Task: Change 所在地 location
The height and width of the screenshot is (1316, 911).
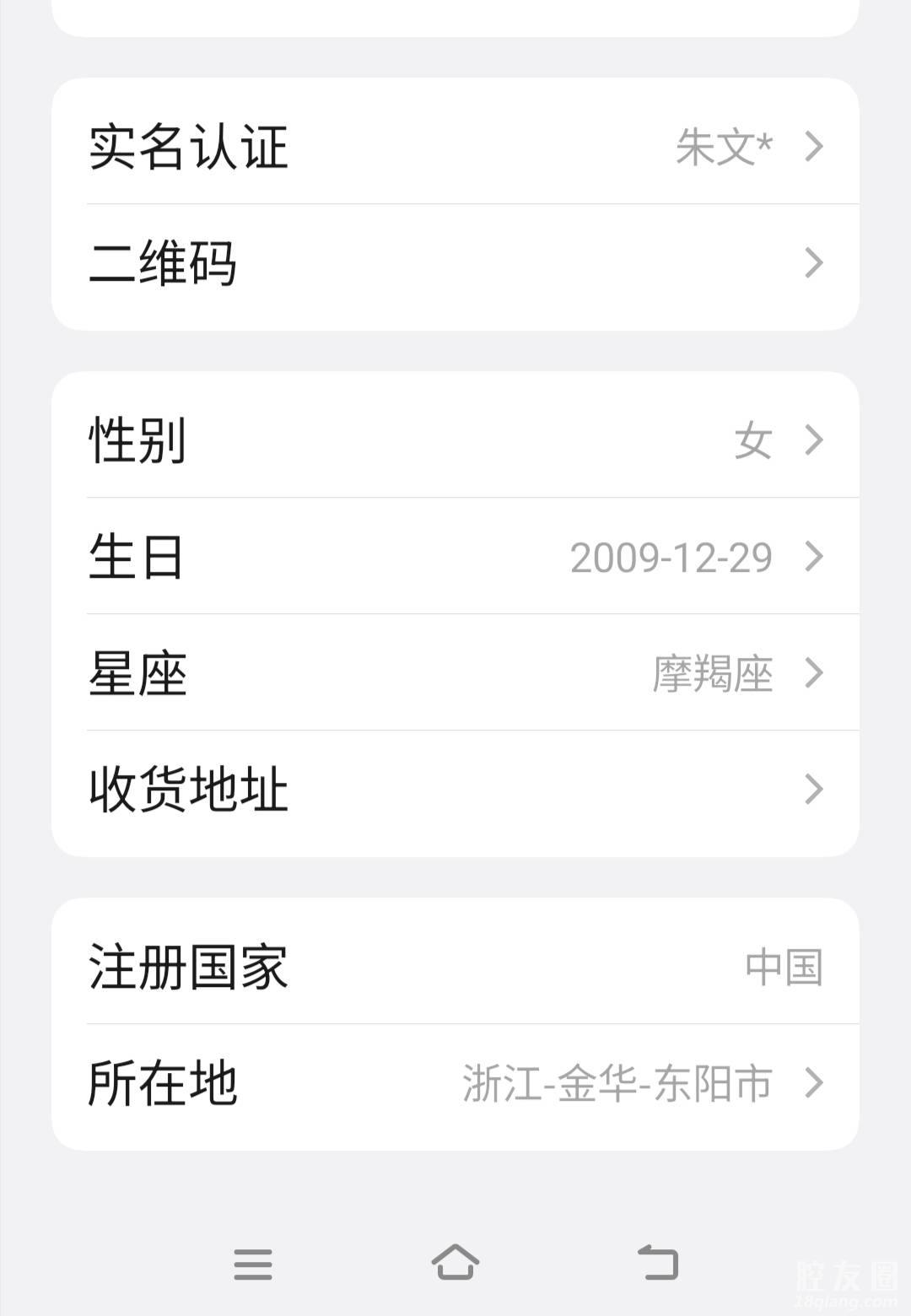Action: (455, 1083)
